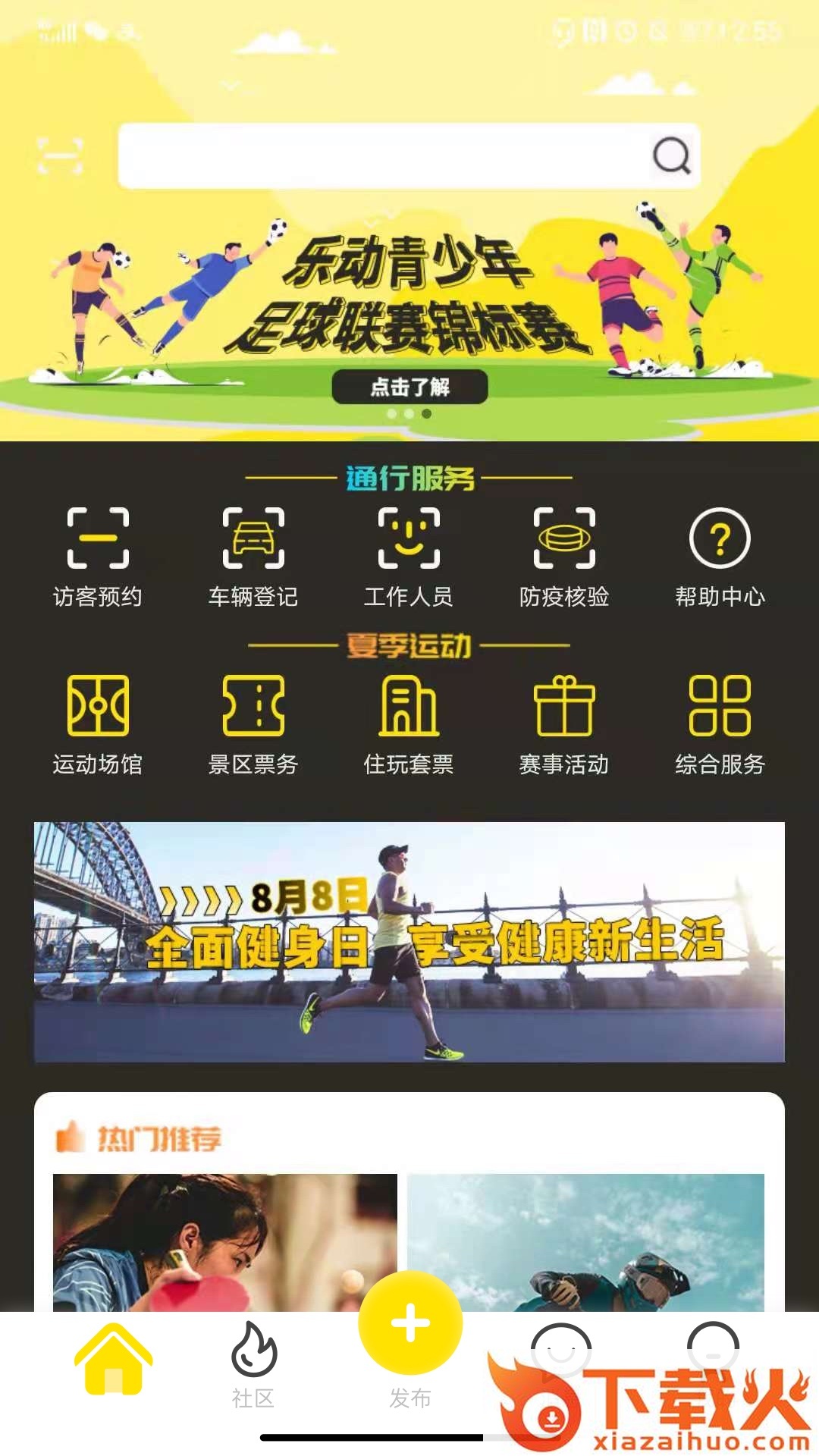Open 运动场馆 sports venues
The image size is (819, 1456).
98,724
